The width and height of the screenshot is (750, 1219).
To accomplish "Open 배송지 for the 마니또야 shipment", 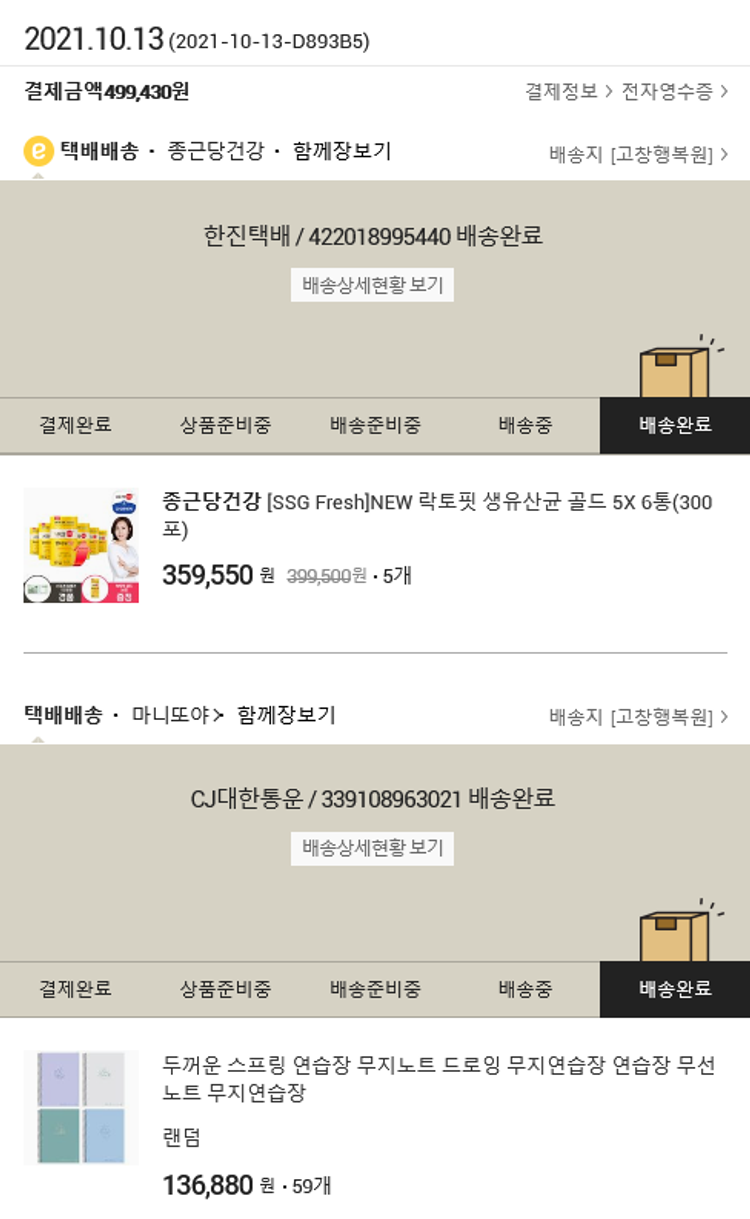I will (x=638, y=717).
